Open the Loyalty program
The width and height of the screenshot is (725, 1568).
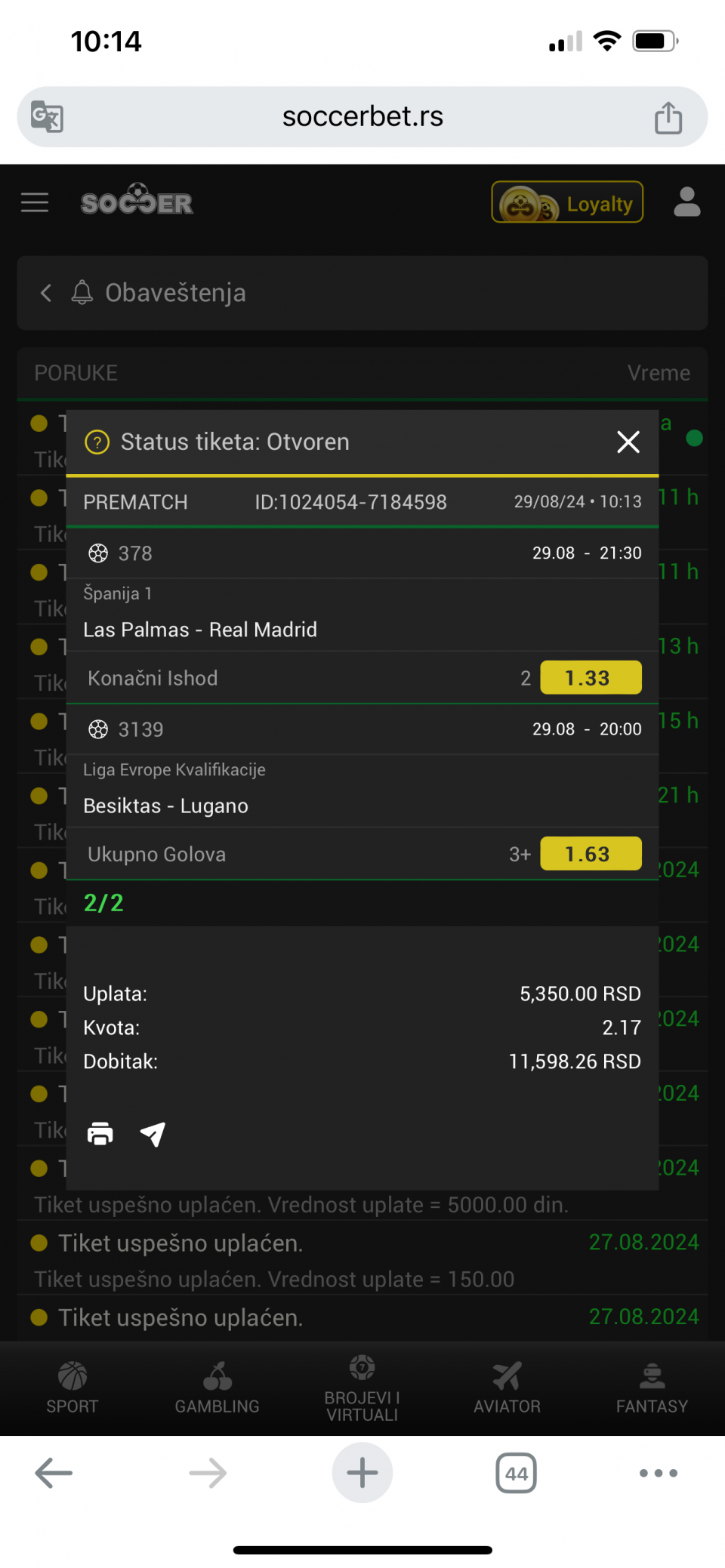coord(567,202)
